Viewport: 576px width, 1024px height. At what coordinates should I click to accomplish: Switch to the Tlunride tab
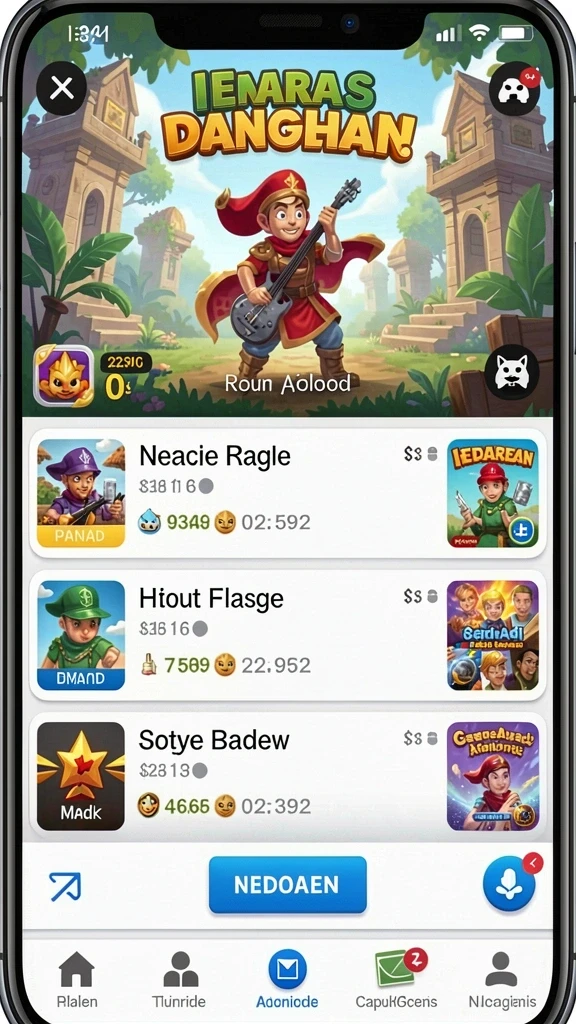[178, 980]
